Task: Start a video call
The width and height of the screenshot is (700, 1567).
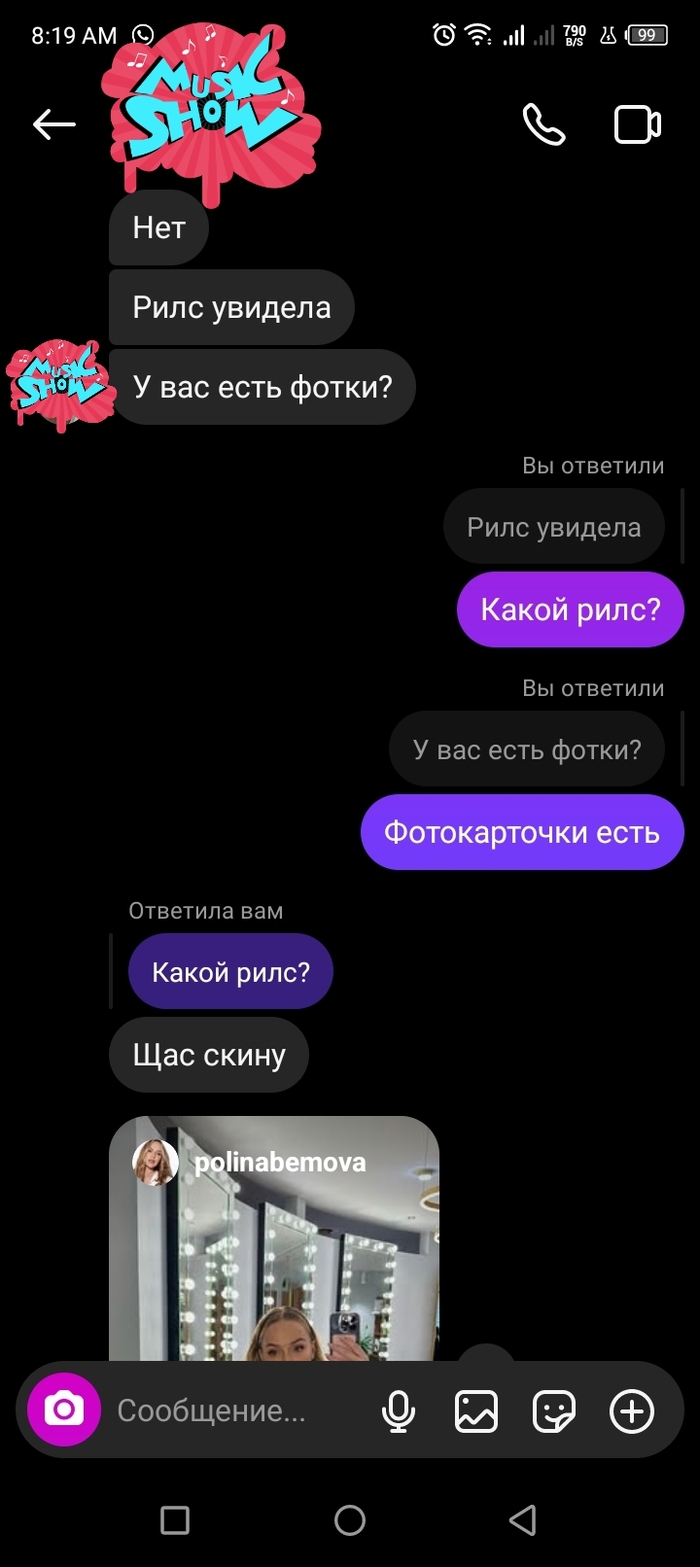Action: click(x=637, y=125)
